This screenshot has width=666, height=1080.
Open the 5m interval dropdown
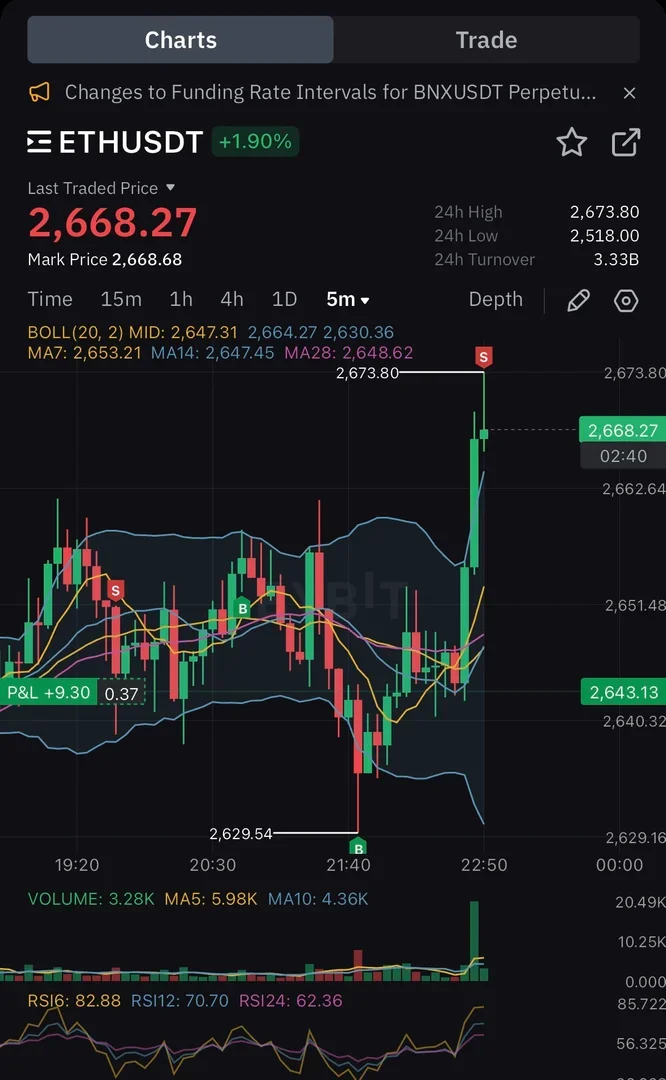(x=348, y=299)
